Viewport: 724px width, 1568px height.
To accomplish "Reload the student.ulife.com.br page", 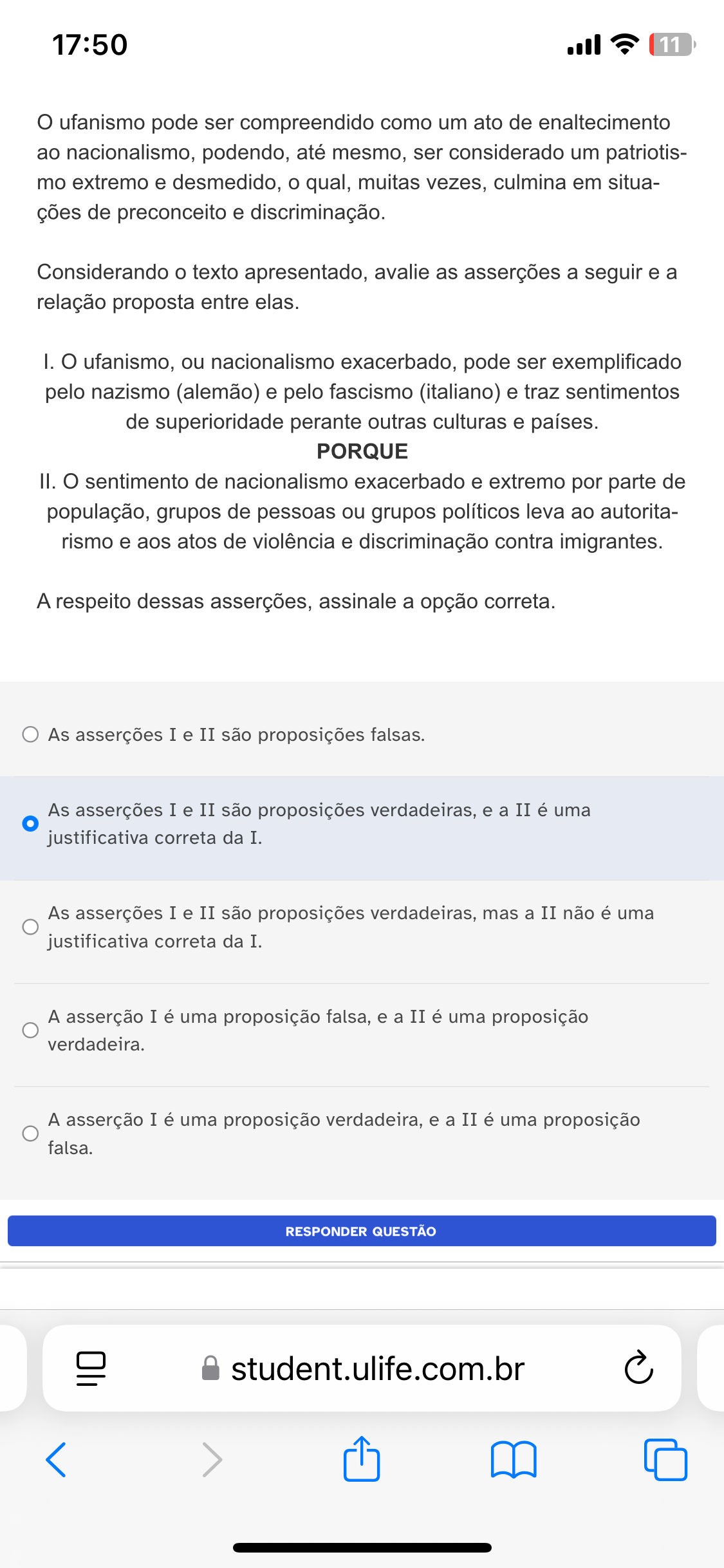I will (638, 1368).
